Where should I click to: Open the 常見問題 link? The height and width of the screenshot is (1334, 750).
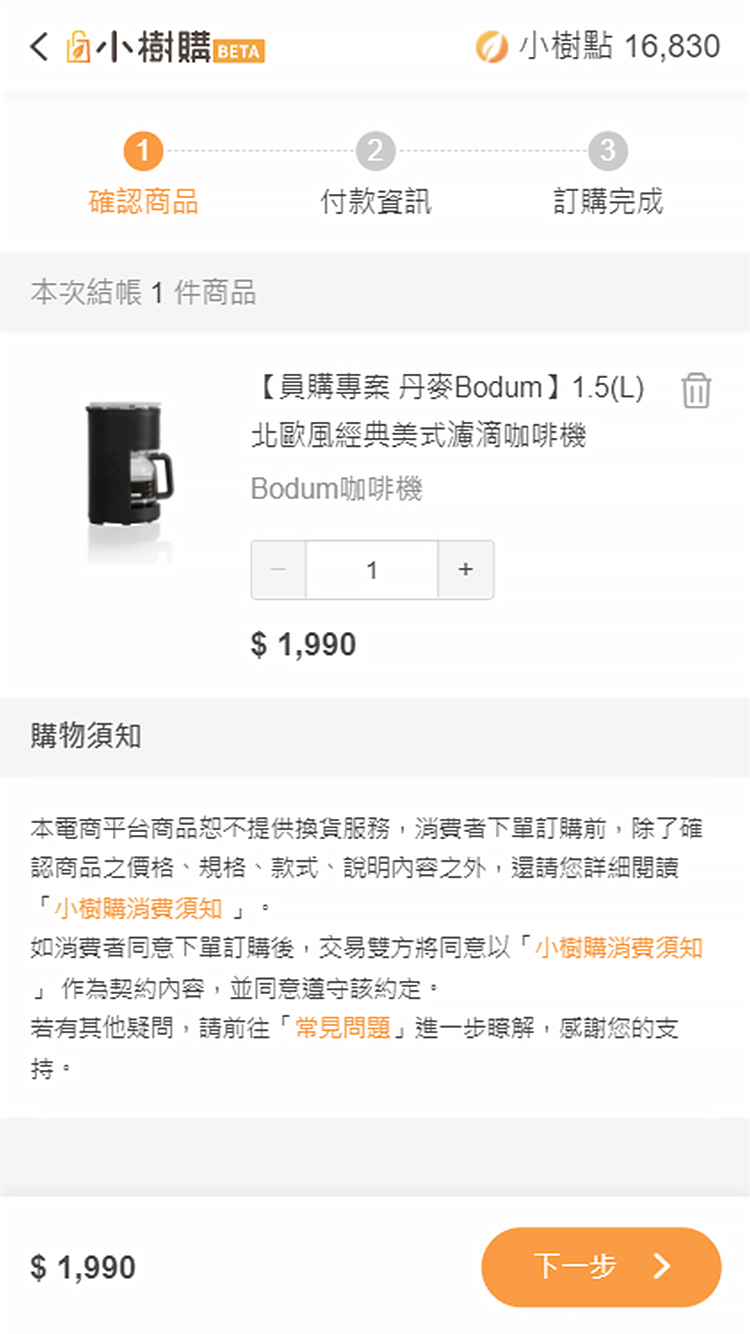point(342,1028)
